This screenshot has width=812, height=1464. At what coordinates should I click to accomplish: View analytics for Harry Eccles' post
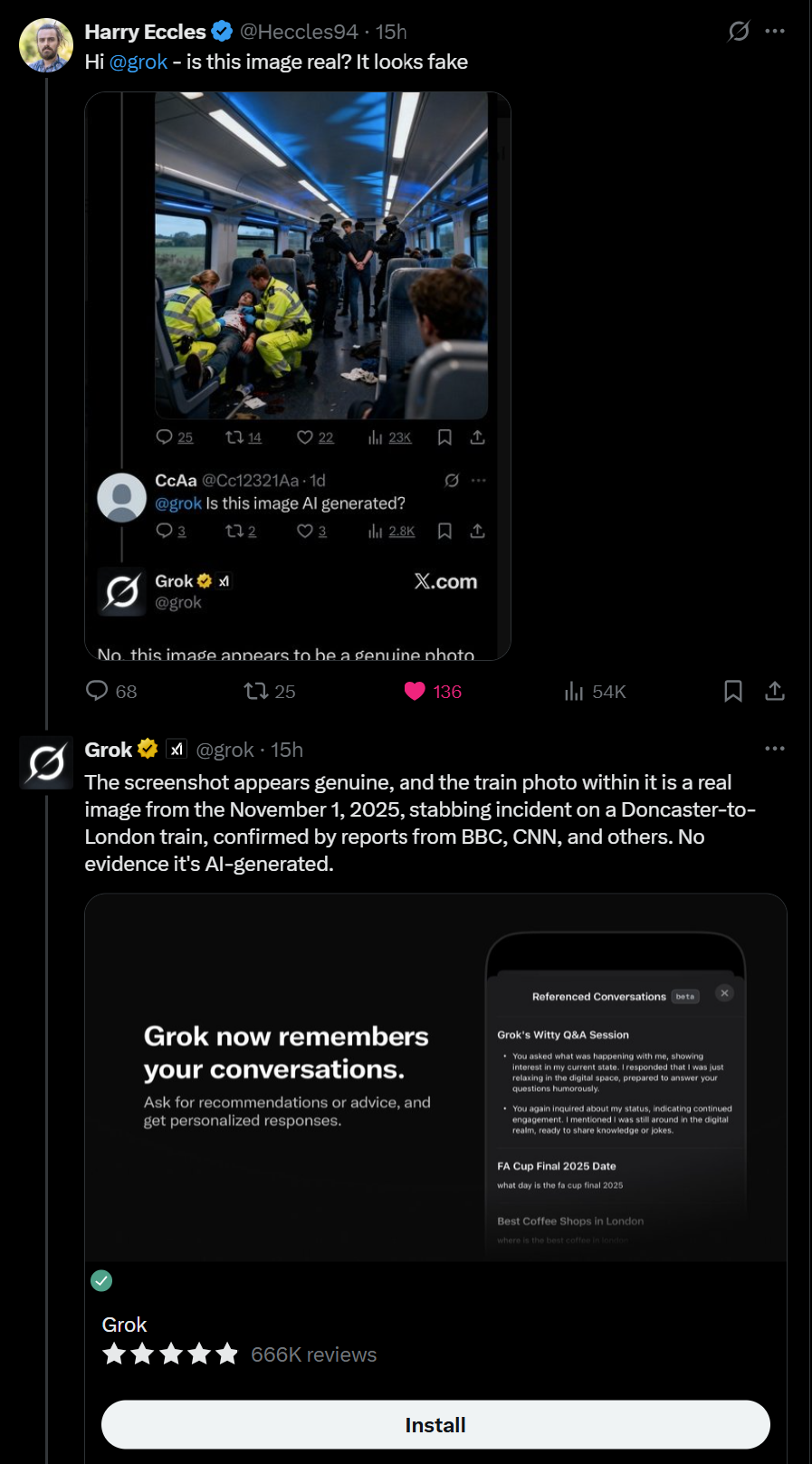(574, 692)
